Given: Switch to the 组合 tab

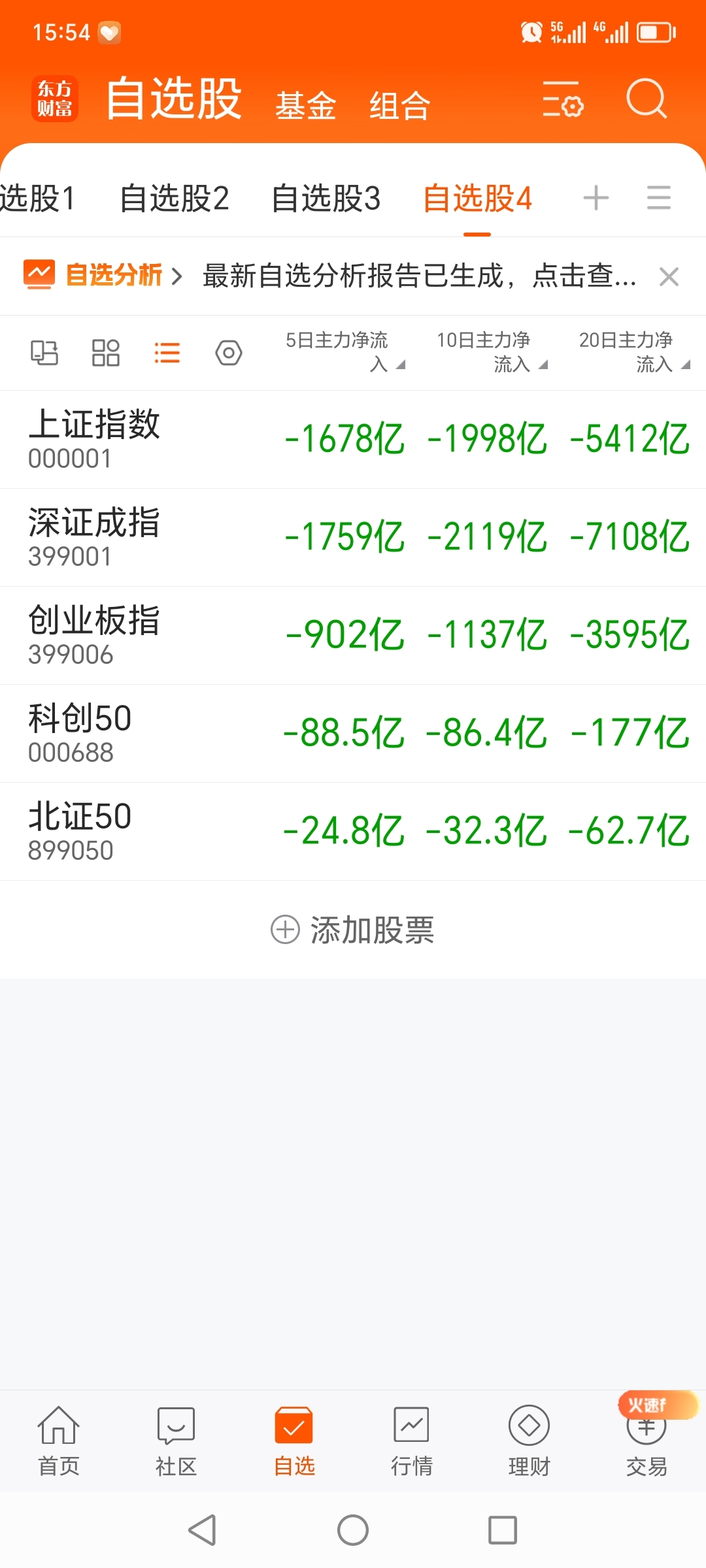Looking at the screenshot, I should [x=399, y=105].
